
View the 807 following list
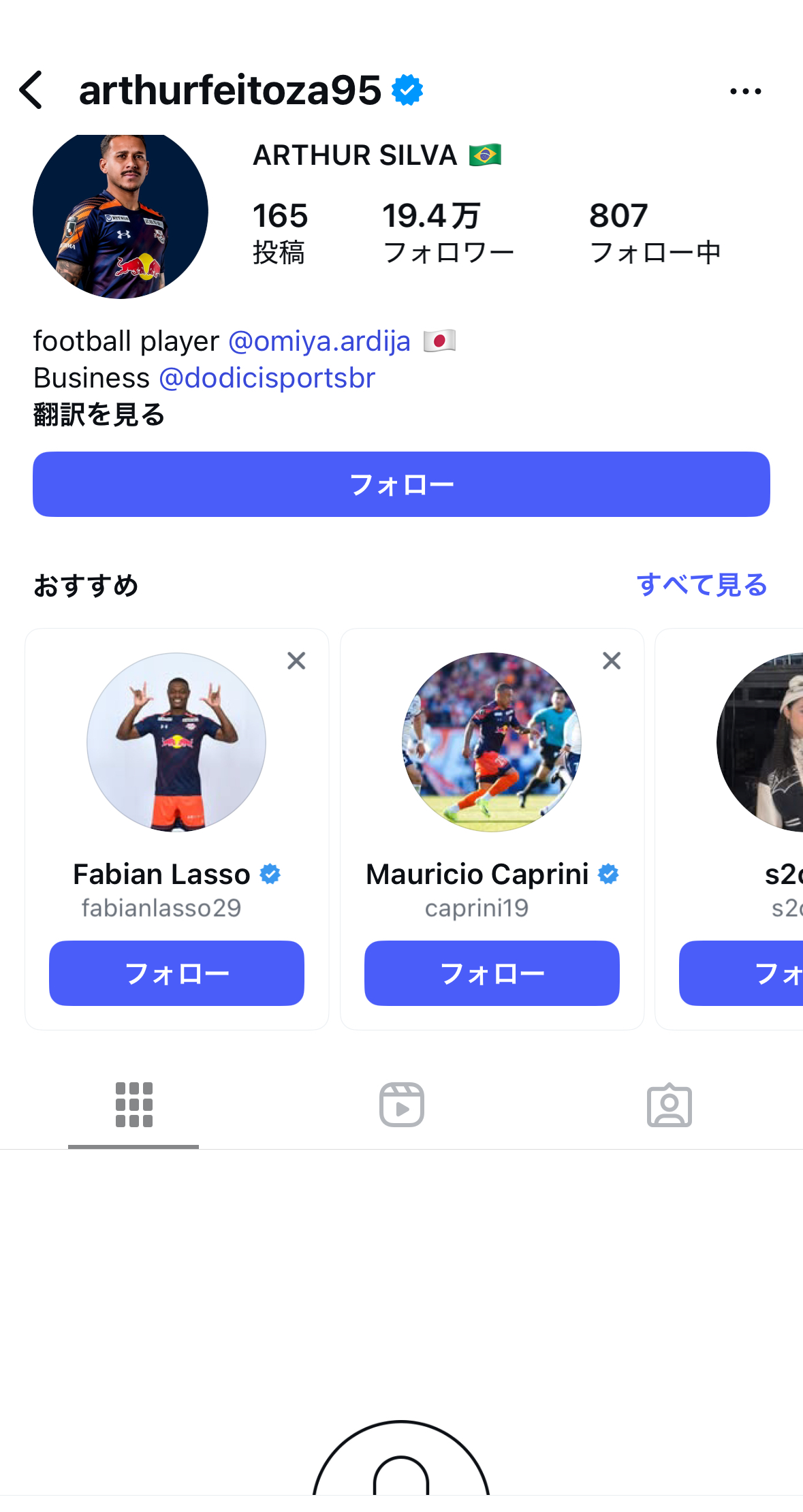[655, 233]
